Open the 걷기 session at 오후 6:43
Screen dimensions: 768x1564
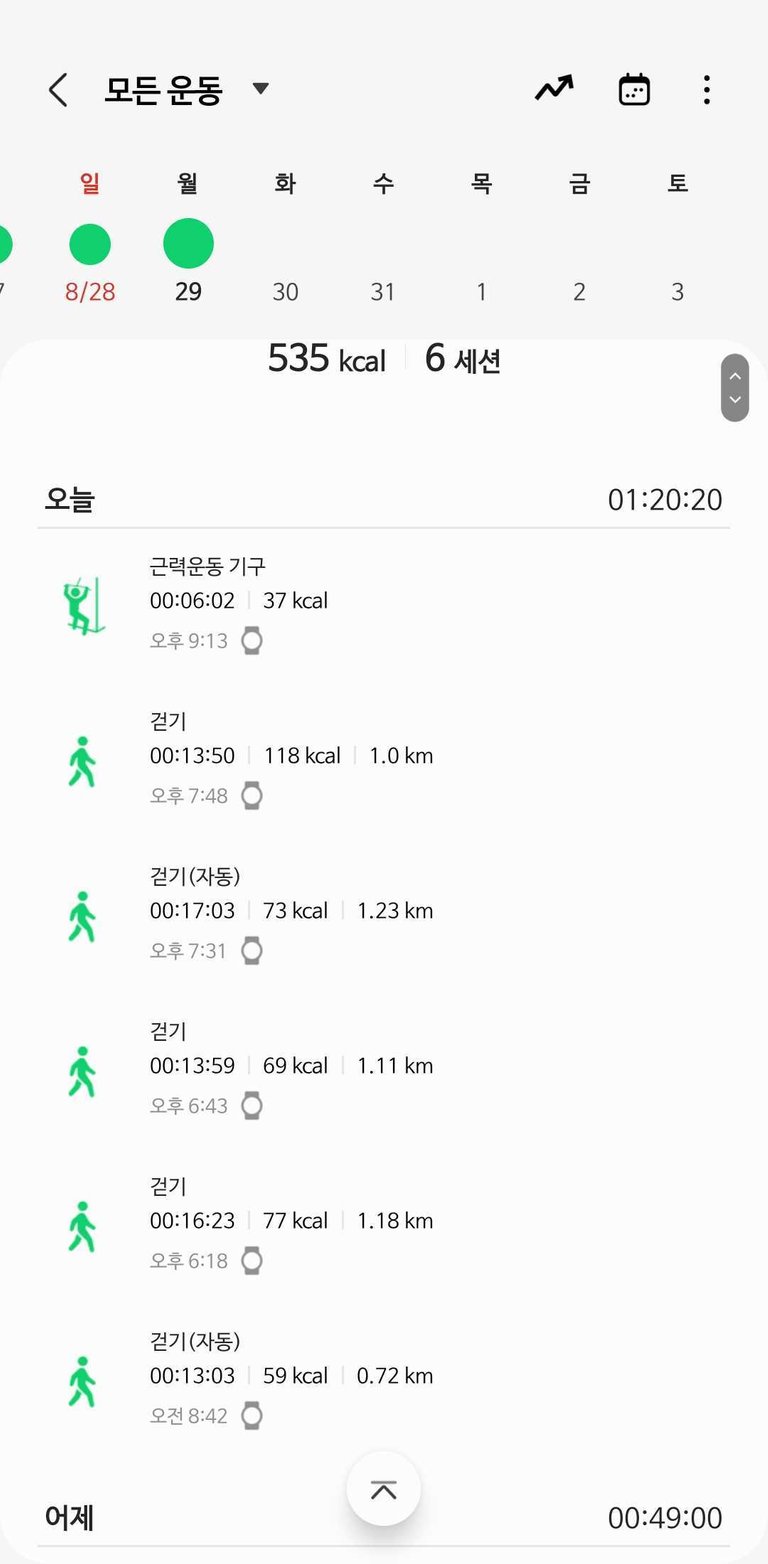tap(384, 1070)
